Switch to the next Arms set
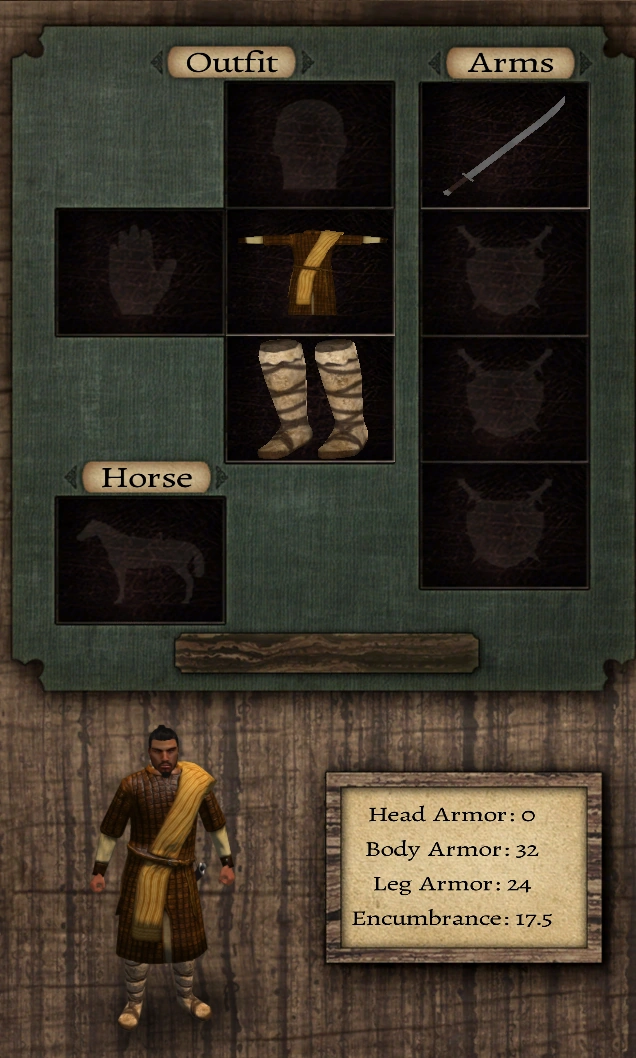The image size is (636, 1058). click(586, 63)
